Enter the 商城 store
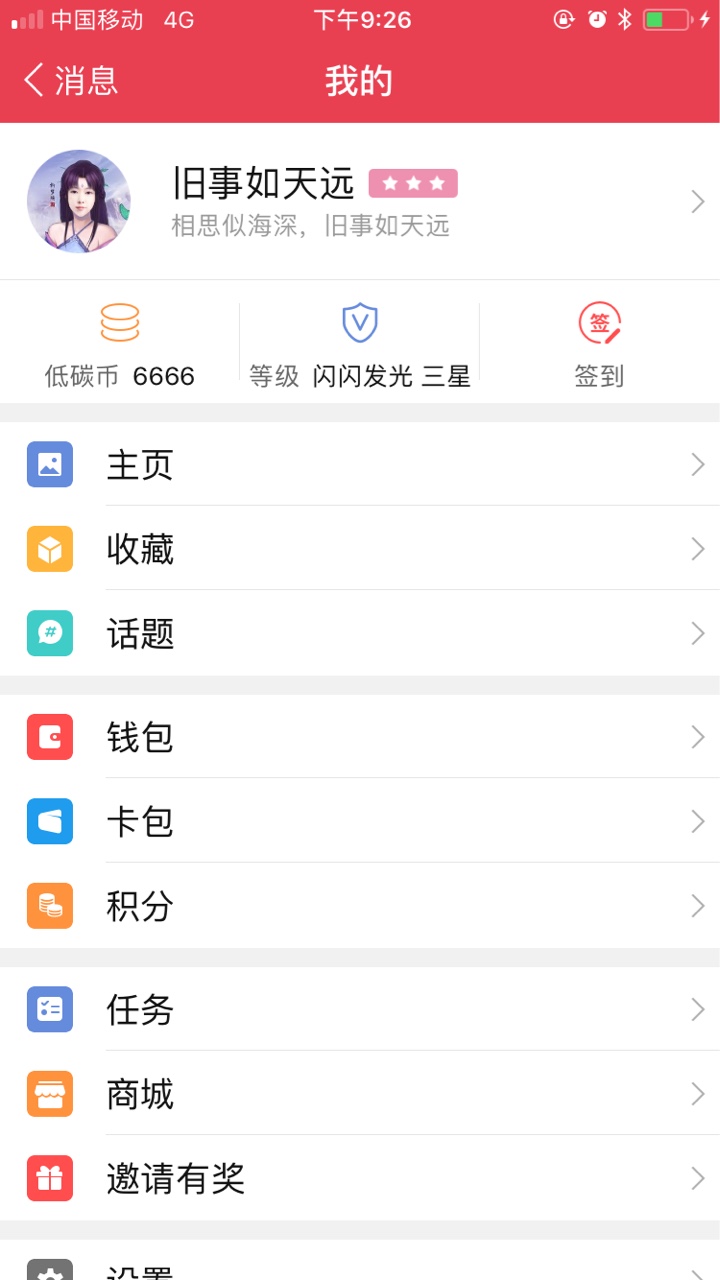This screenshot has height=1280, width=720. tap(360, 1094)
